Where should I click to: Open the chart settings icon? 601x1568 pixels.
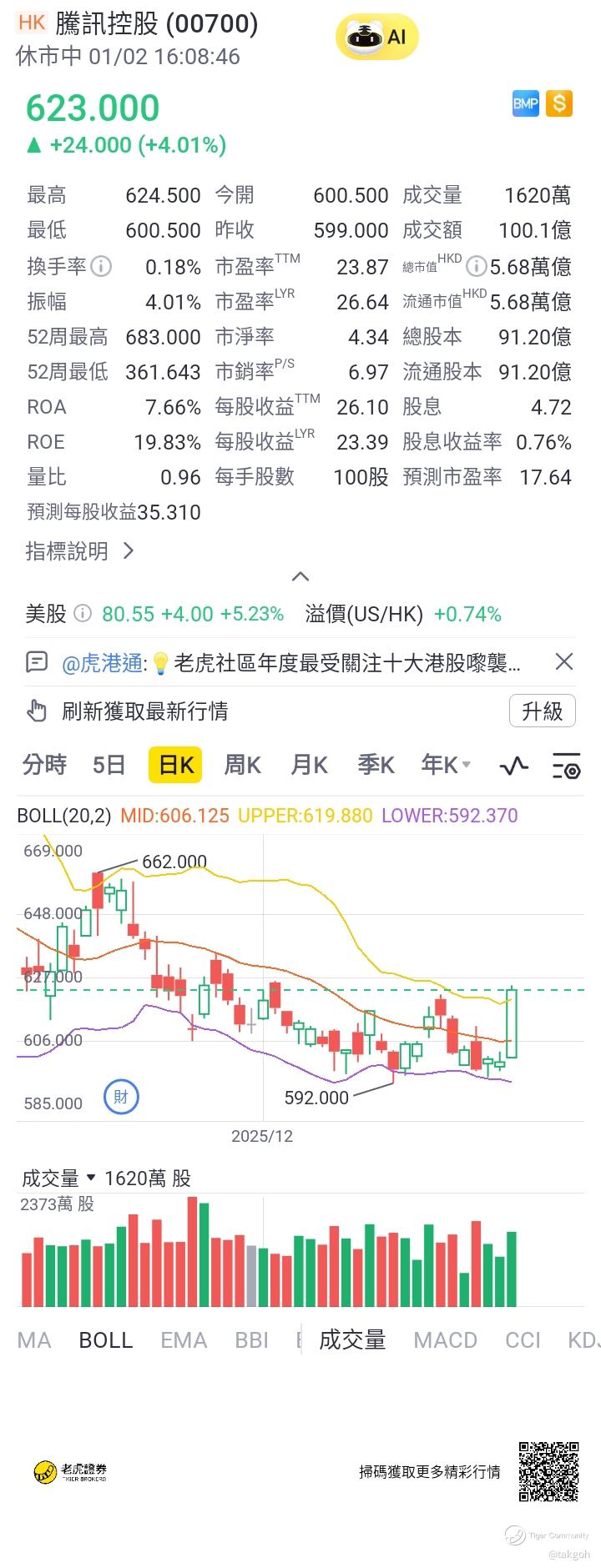(567, 766)
